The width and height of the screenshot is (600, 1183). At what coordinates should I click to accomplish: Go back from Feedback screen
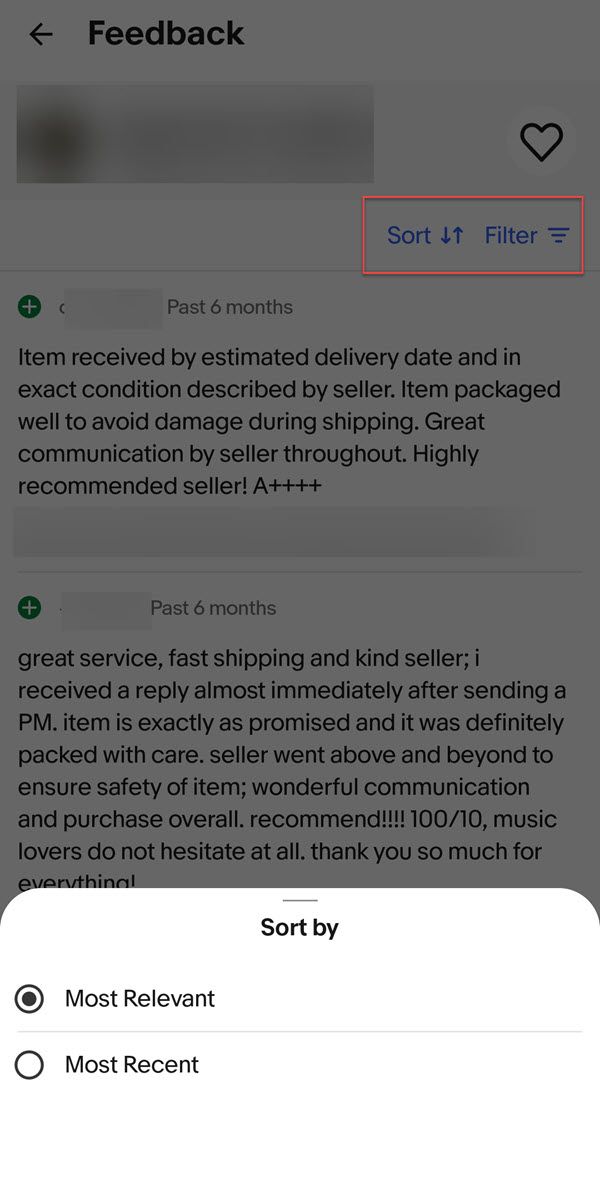click(x=40, y=35)
